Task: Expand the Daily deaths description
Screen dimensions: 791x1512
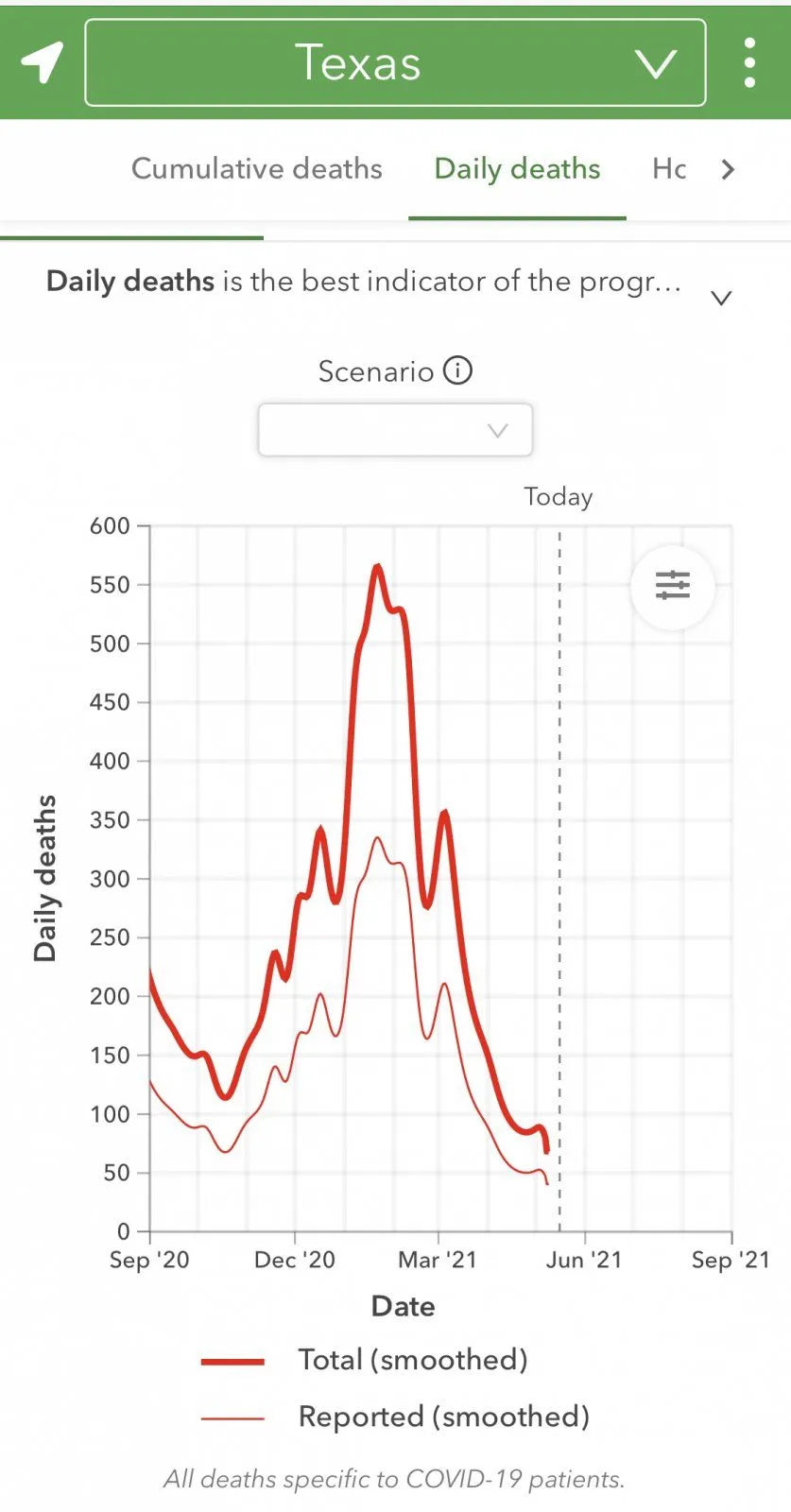Action: pos(721,298)
